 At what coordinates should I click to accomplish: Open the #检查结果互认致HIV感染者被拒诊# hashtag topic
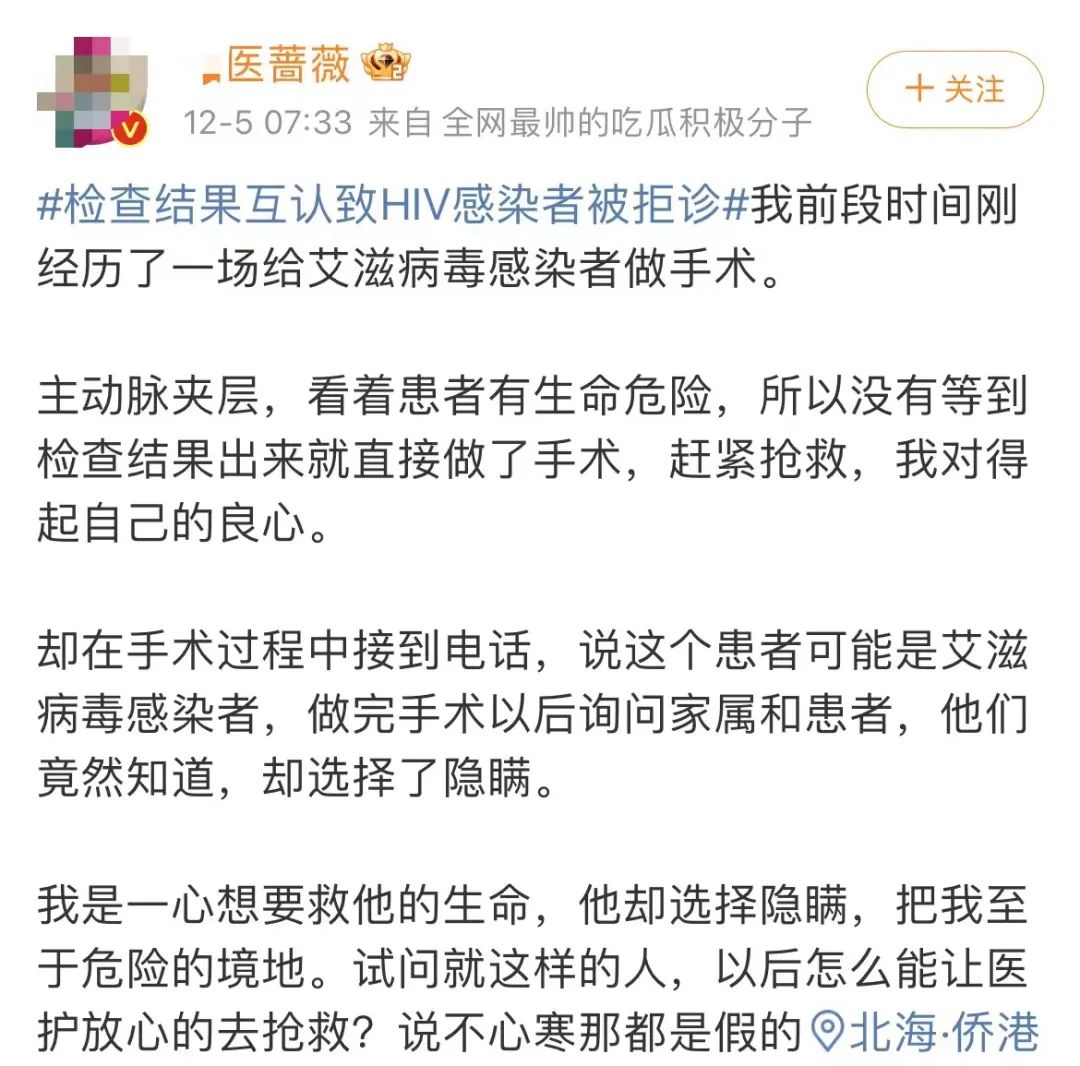392,206
